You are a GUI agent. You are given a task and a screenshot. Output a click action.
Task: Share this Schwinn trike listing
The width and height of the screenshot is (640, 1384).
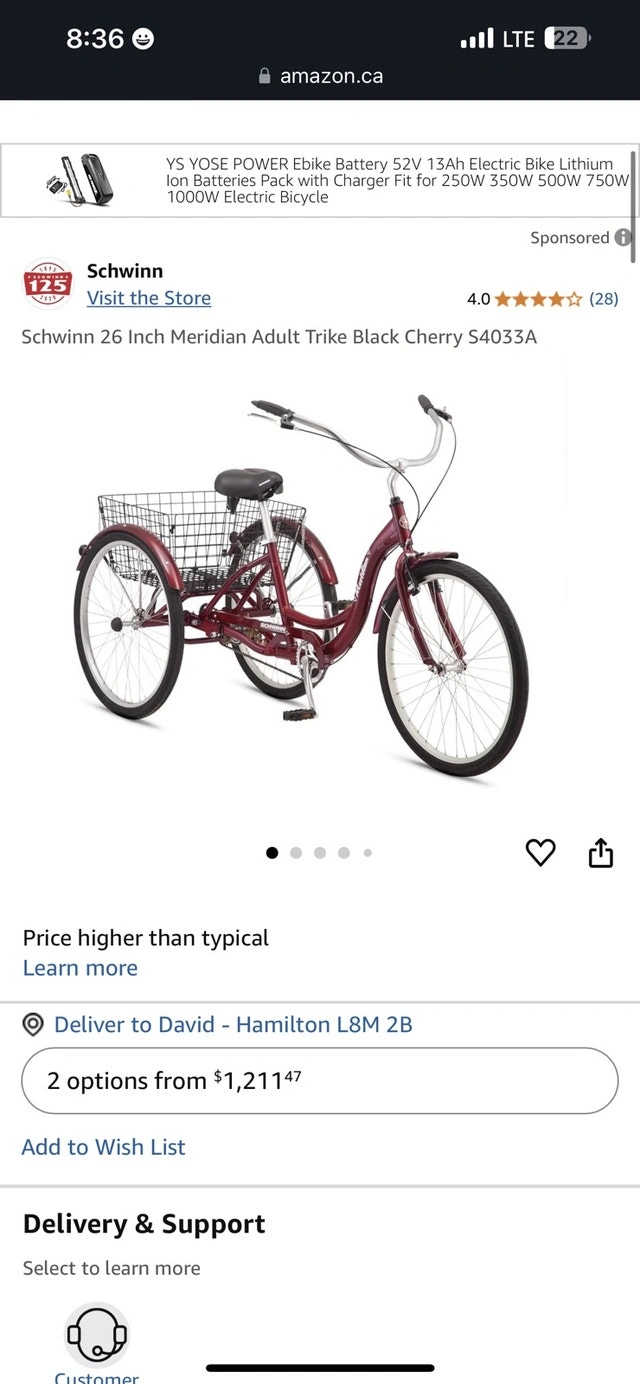[600, 853]
